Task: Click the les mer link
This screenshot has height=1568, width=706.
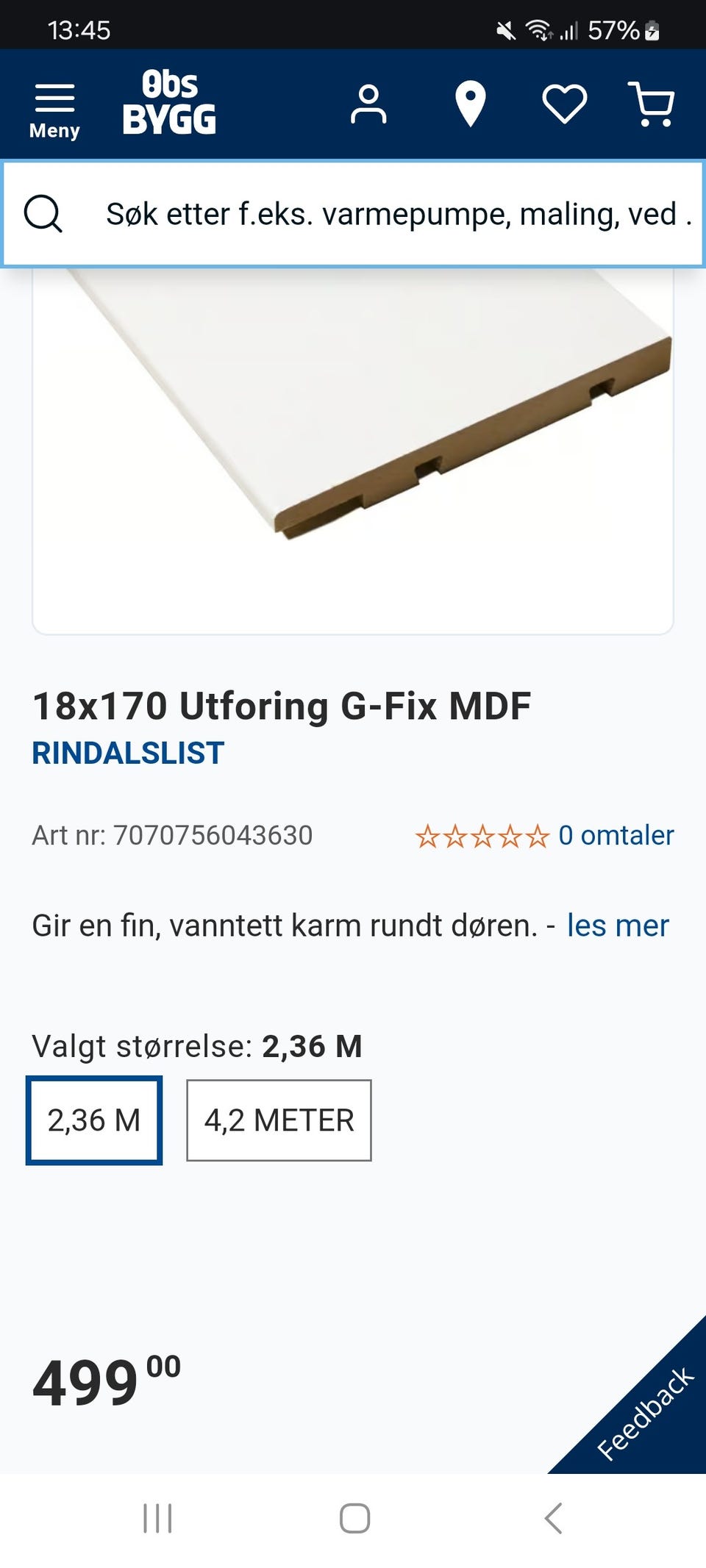Action: 616,926
